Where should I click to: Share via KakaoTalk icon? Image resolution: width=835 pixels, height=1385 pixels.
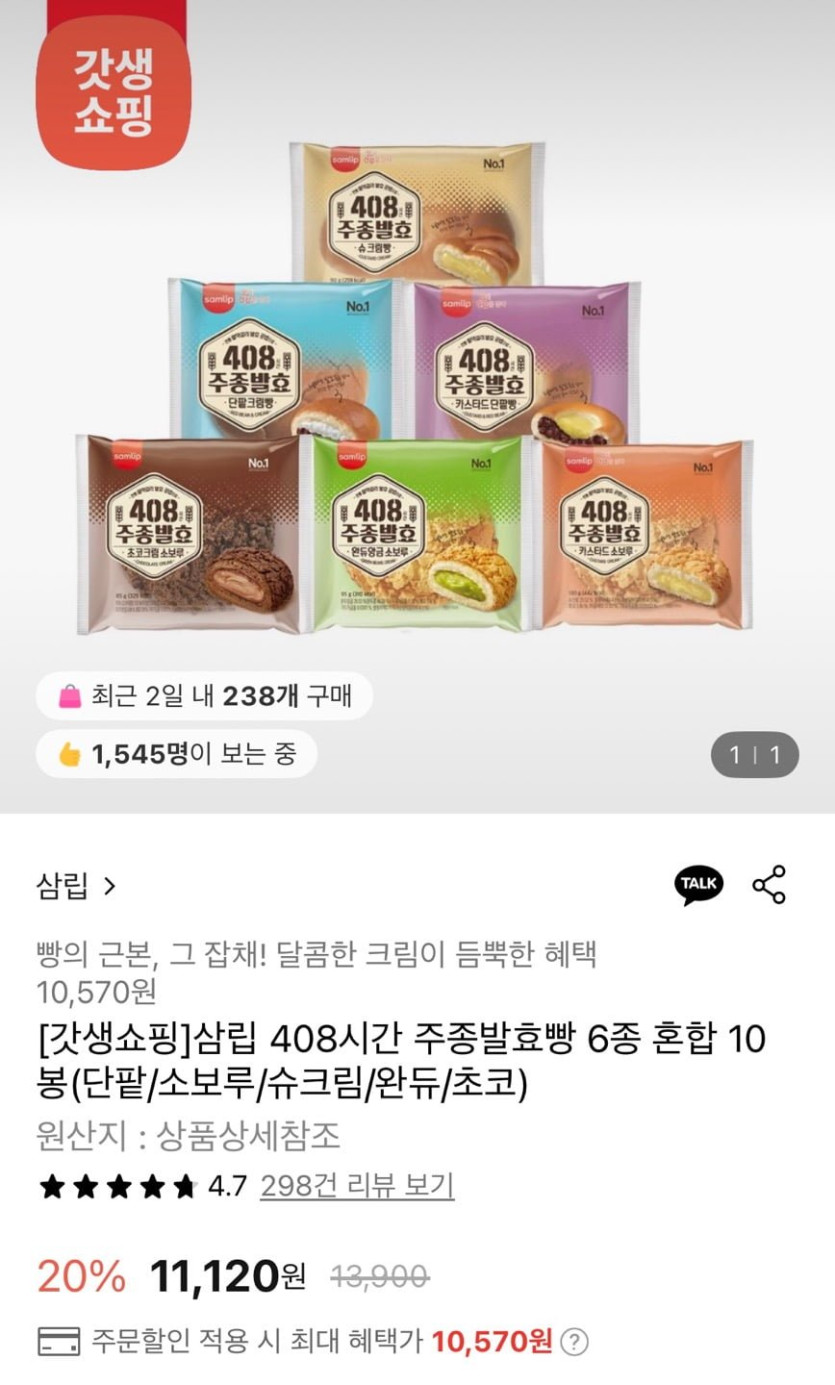(x=698, y=885)
